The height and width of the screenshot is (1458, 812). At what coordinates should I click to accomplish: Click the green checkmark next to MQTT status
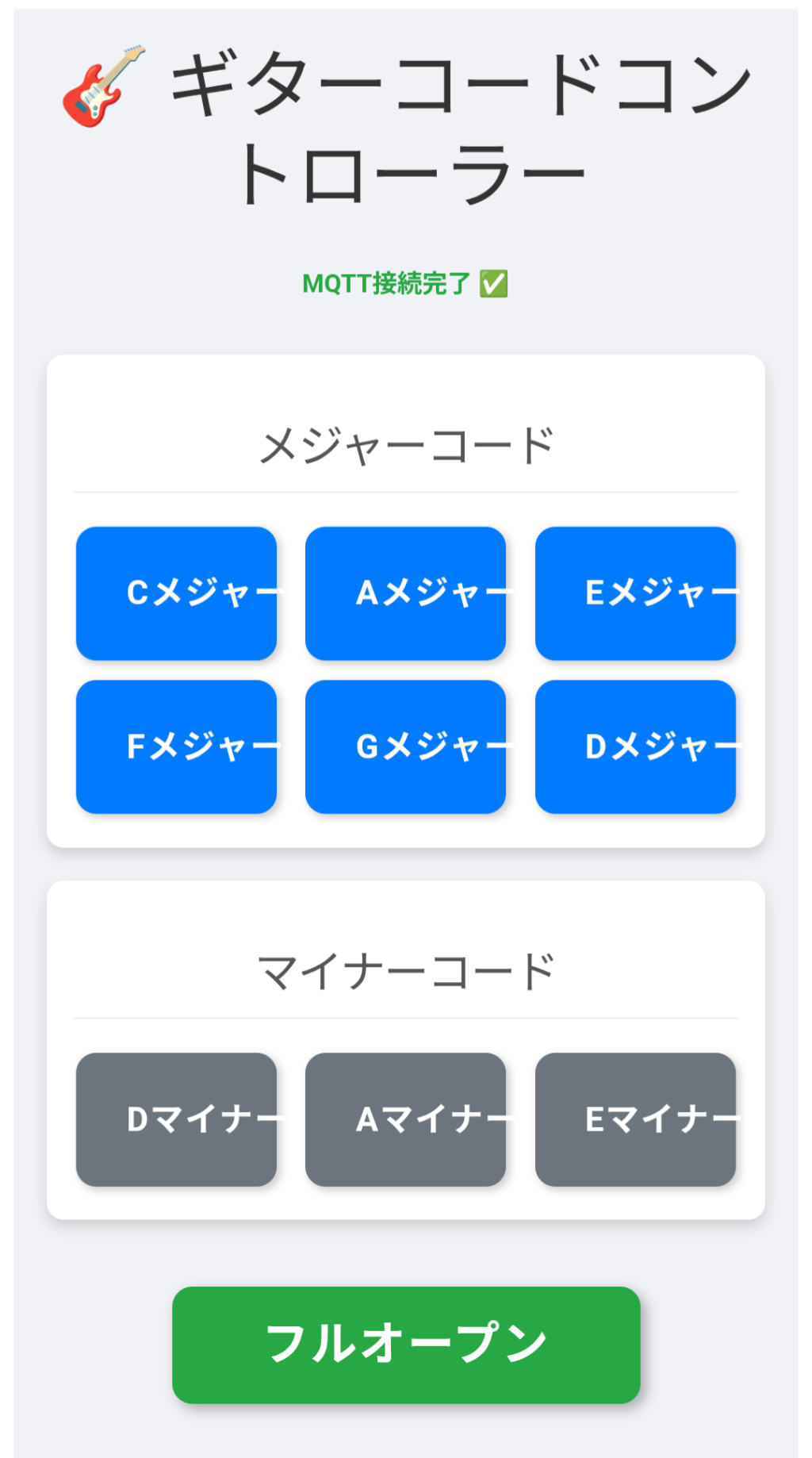[494, 282]
